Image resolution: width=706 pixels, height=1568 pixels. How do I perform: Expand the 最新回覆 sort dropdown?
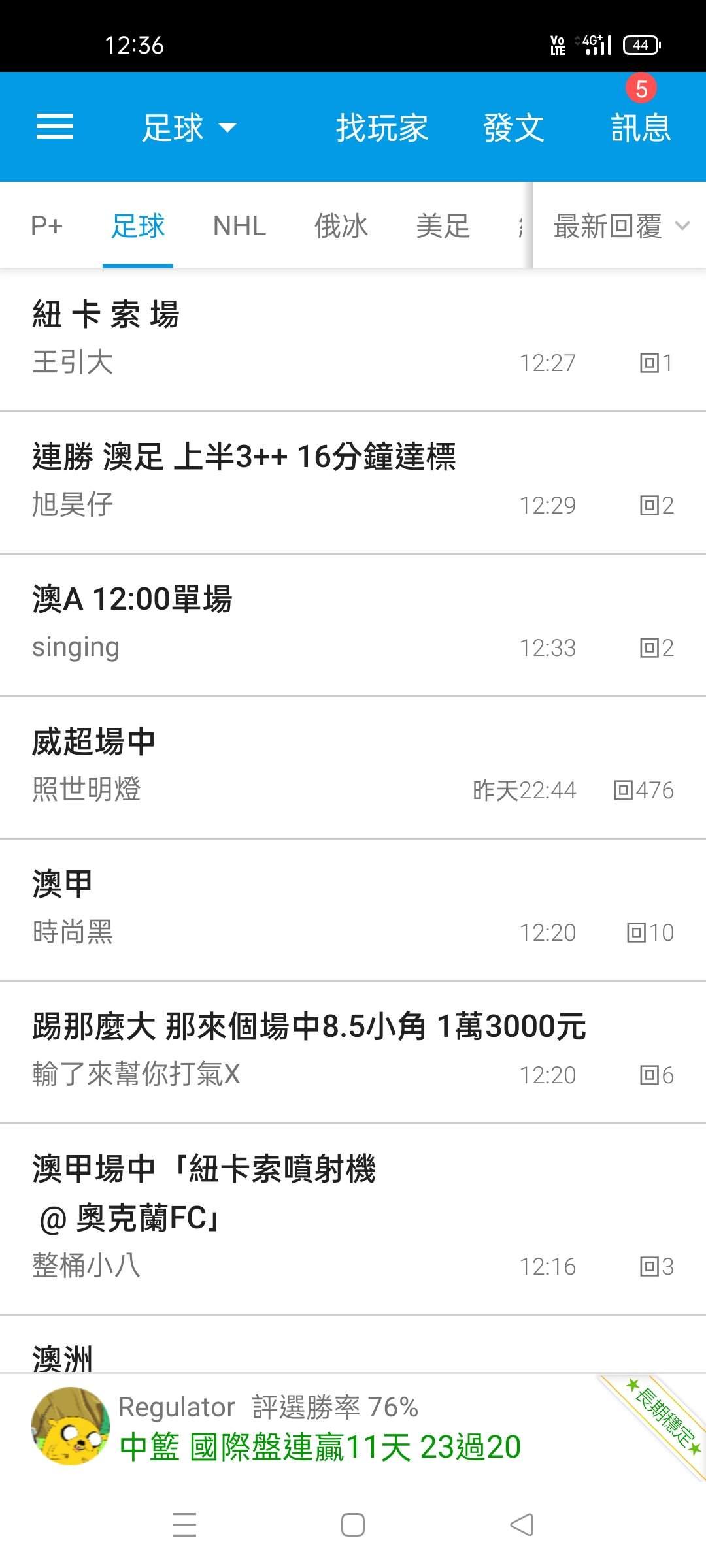tap(620, 226)
